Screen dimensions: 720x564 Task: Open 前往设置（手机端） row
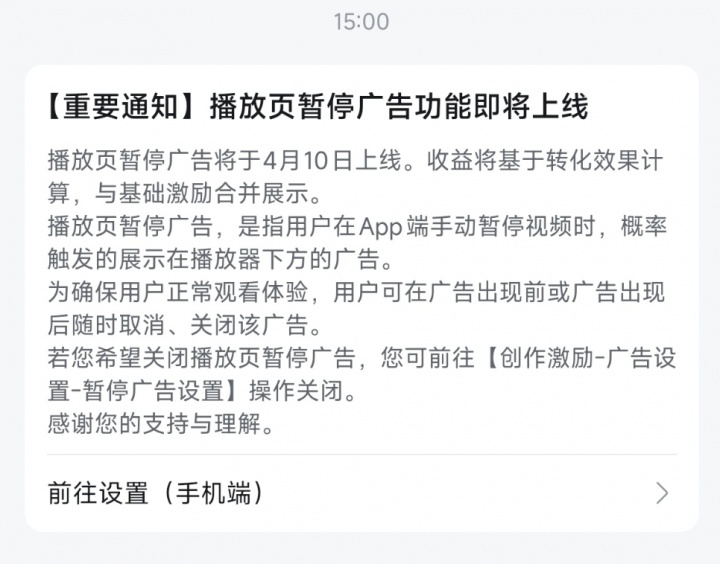tap(360, 493)
